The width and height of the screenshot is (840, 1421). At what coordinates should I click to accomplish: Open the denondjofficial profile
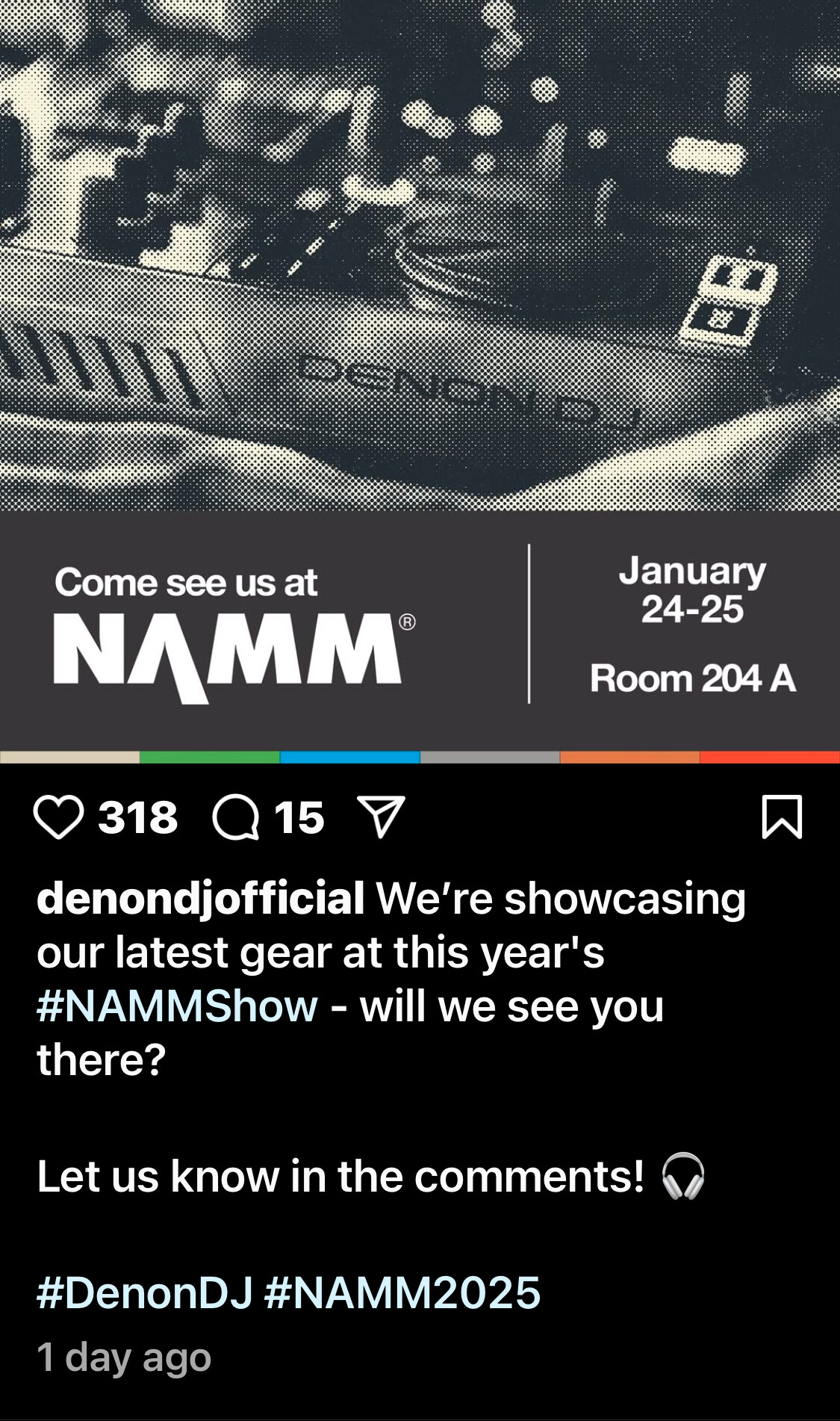tap(201, 897)
